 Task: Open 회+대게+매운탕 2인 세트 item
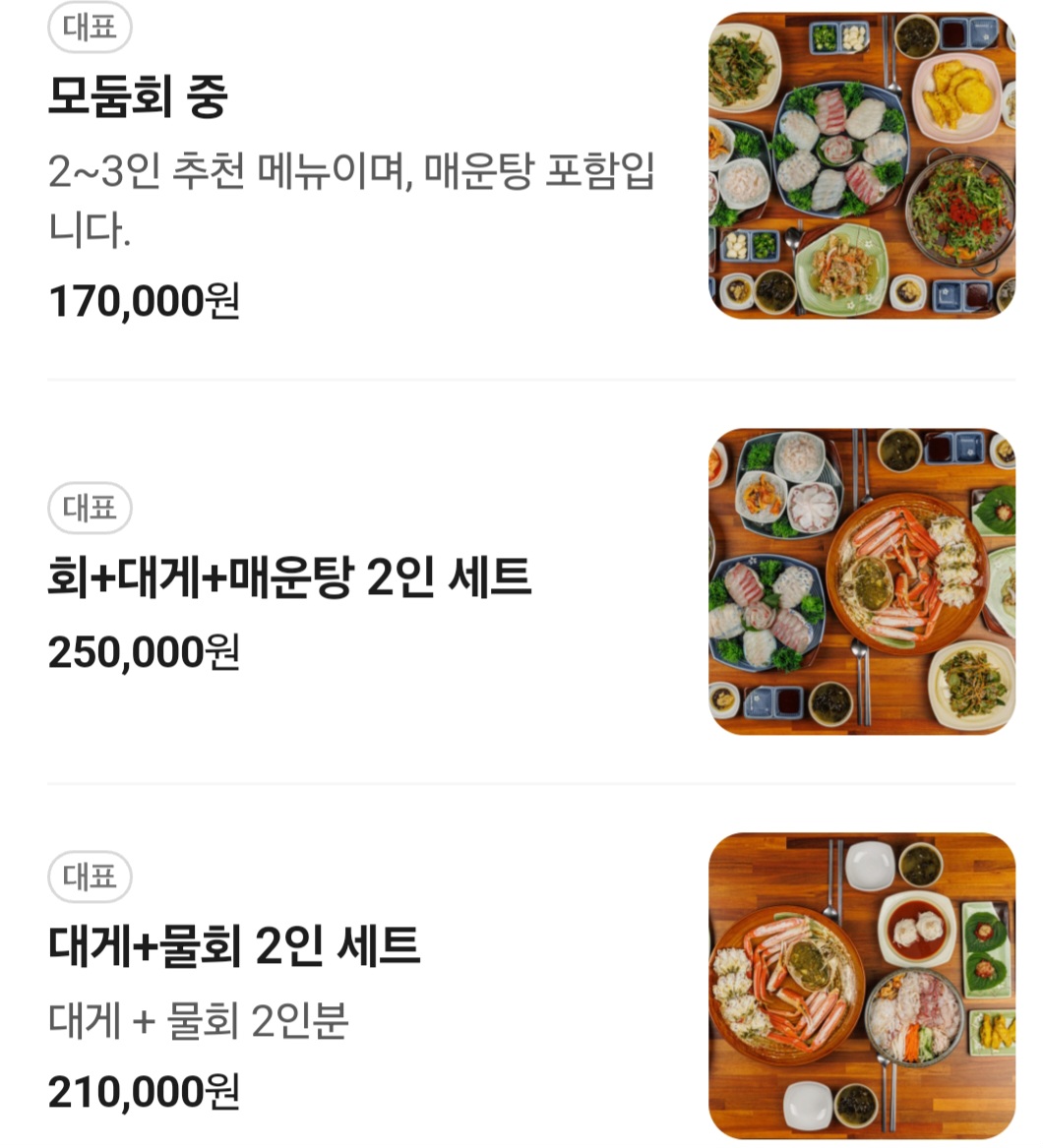289,576
